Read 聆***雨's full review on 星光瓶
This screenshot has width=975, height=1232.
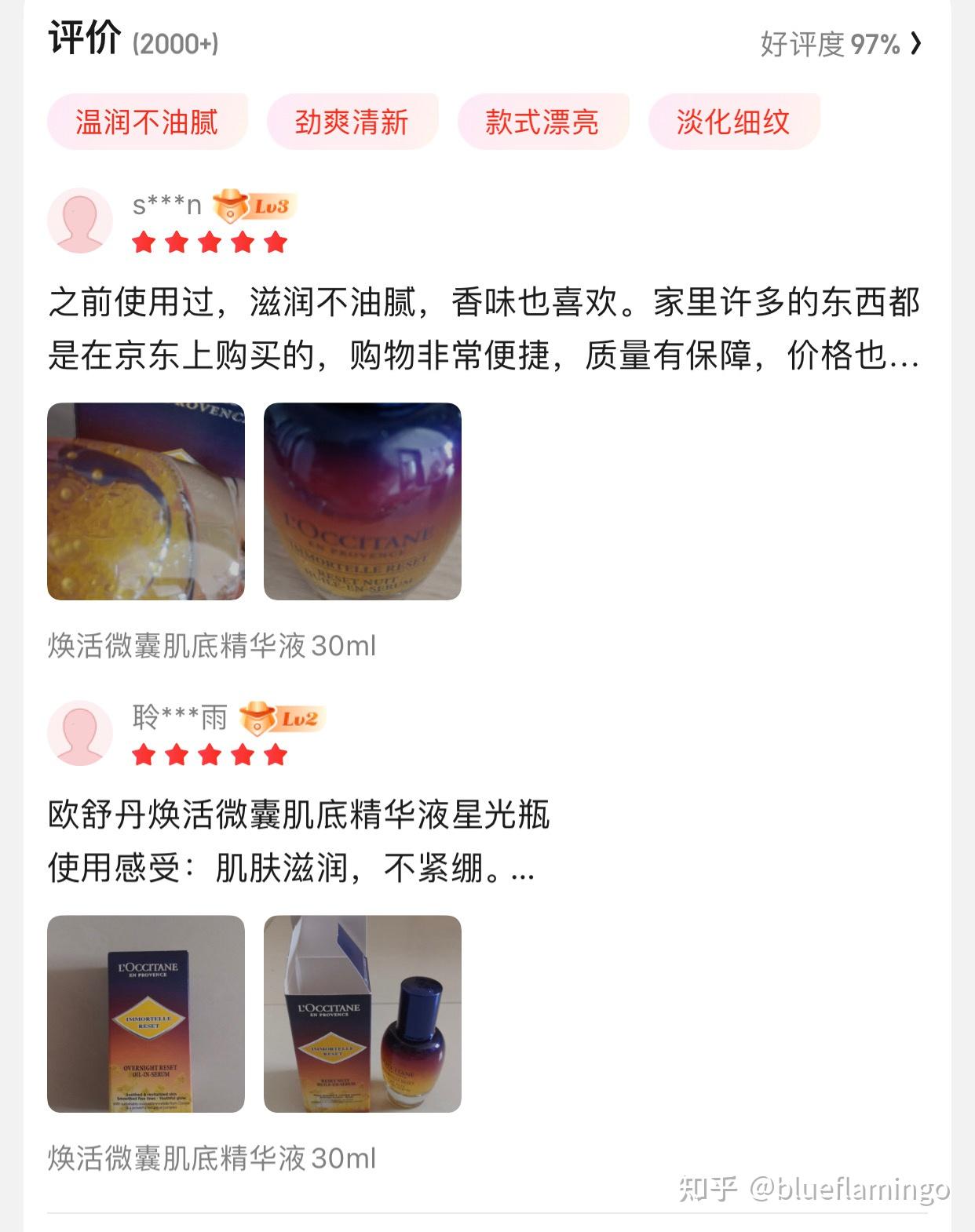(298, 841)
